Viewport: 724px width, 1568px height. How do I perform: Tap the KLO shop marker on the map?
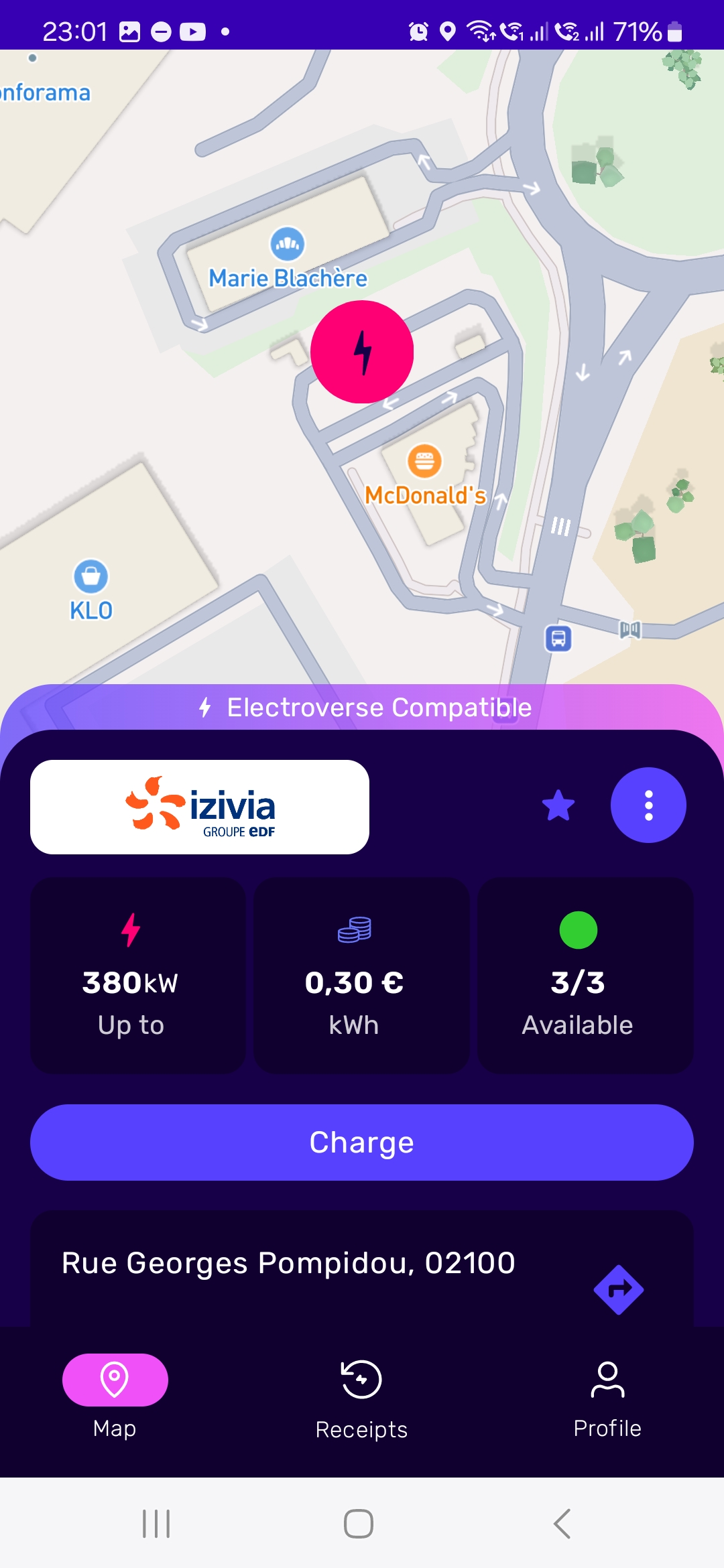click(90, 576)
